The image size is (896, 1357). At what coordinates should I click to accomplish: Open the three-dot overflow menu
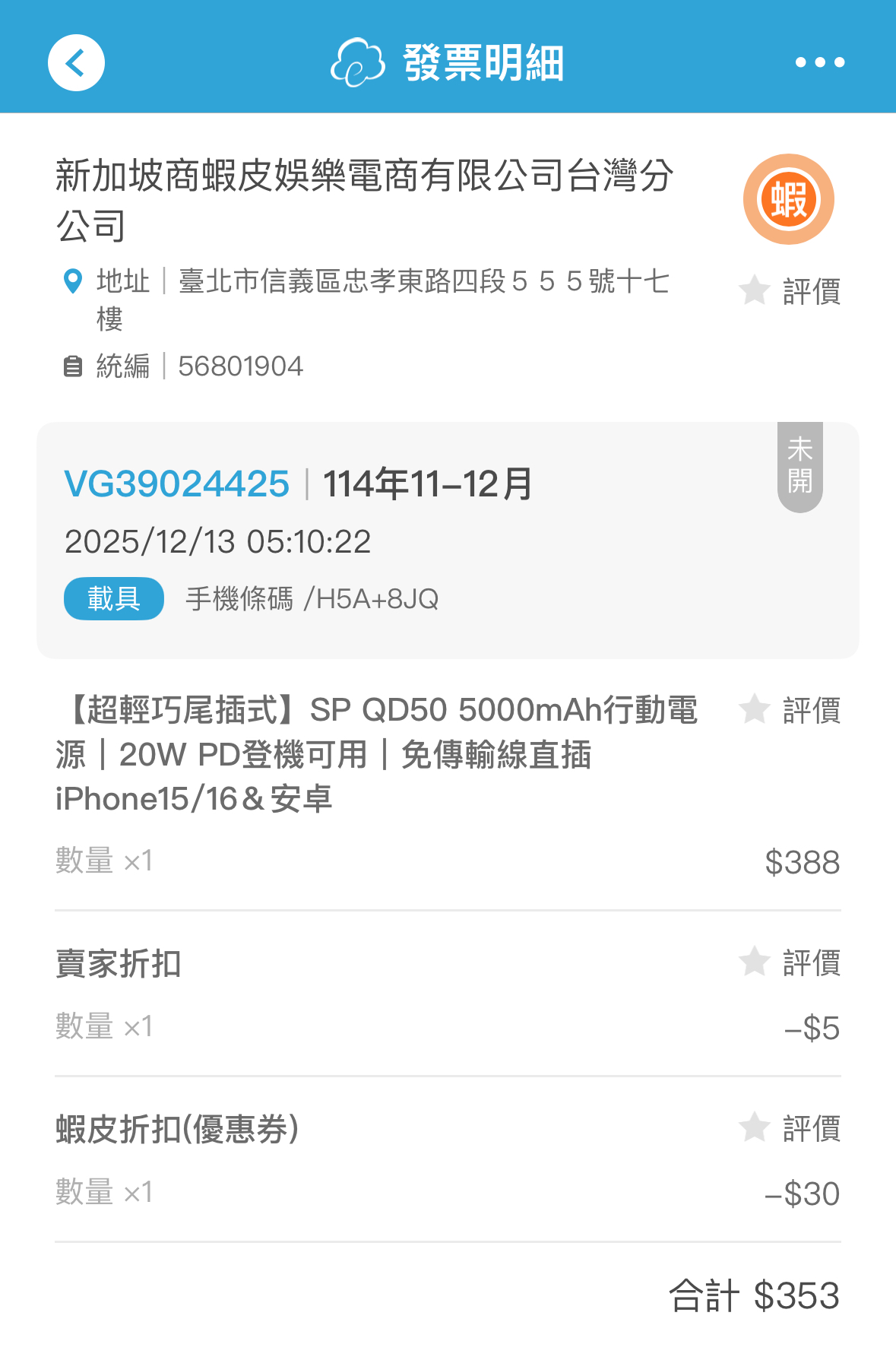point(820,62)
